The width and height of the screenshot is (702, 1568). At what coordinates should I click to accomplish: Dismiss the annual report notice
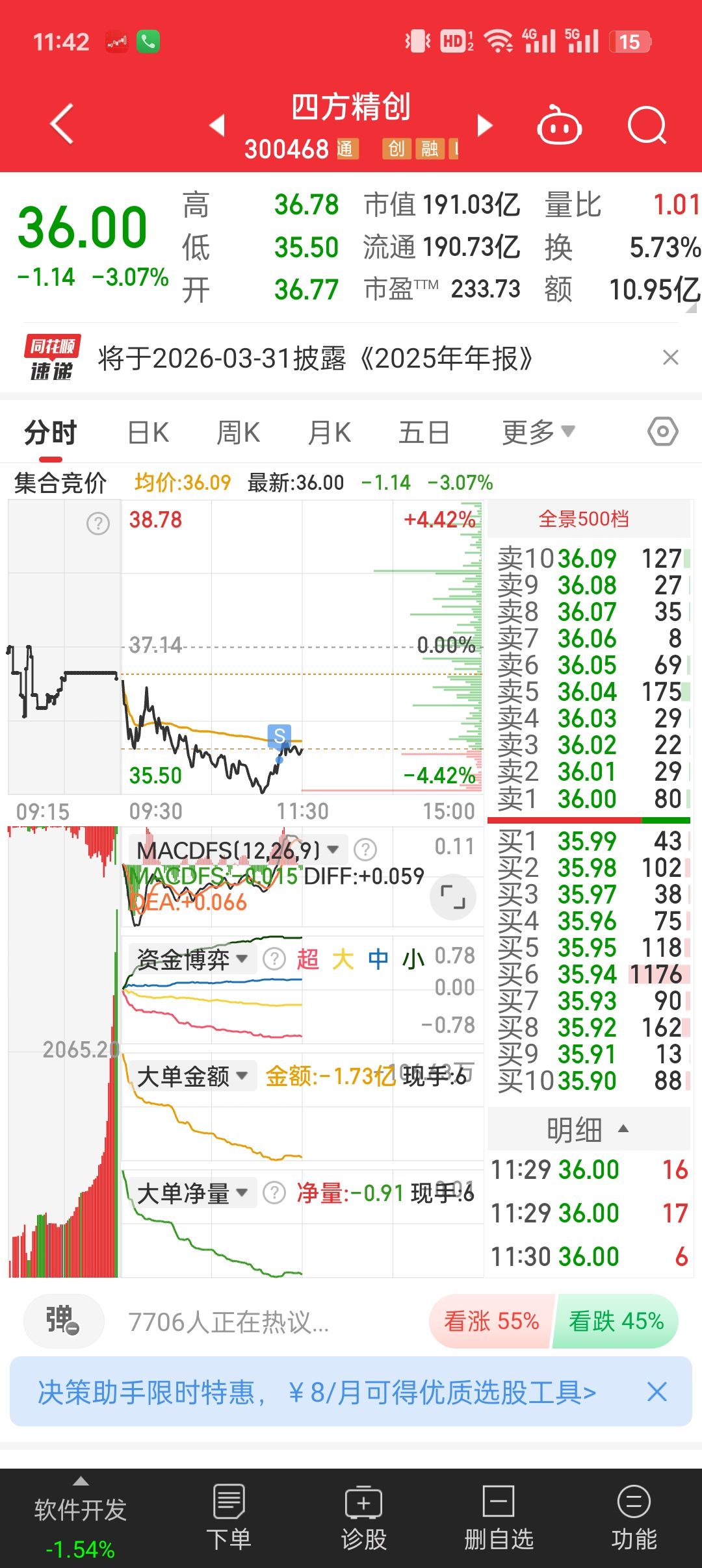tap(670, 357)
